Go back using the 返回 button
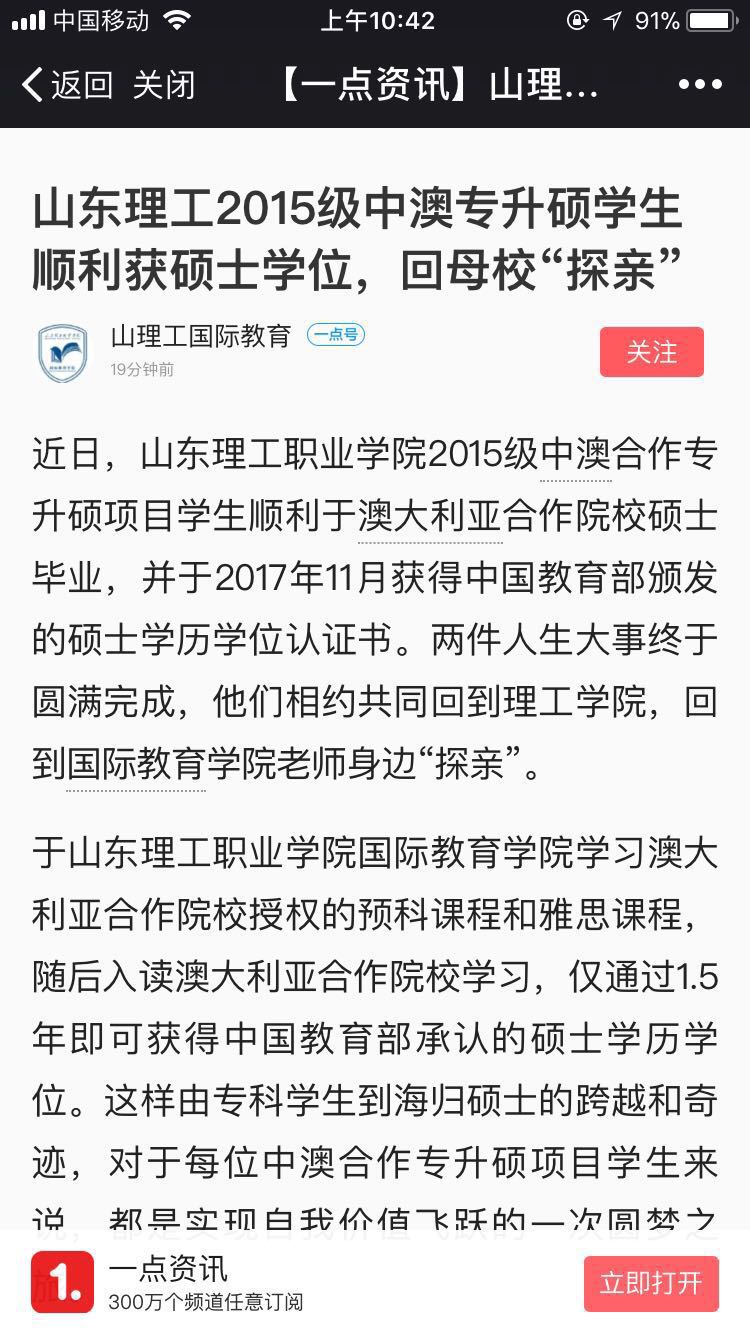This screenshot has height=1334, width=750. pos(67,85)
